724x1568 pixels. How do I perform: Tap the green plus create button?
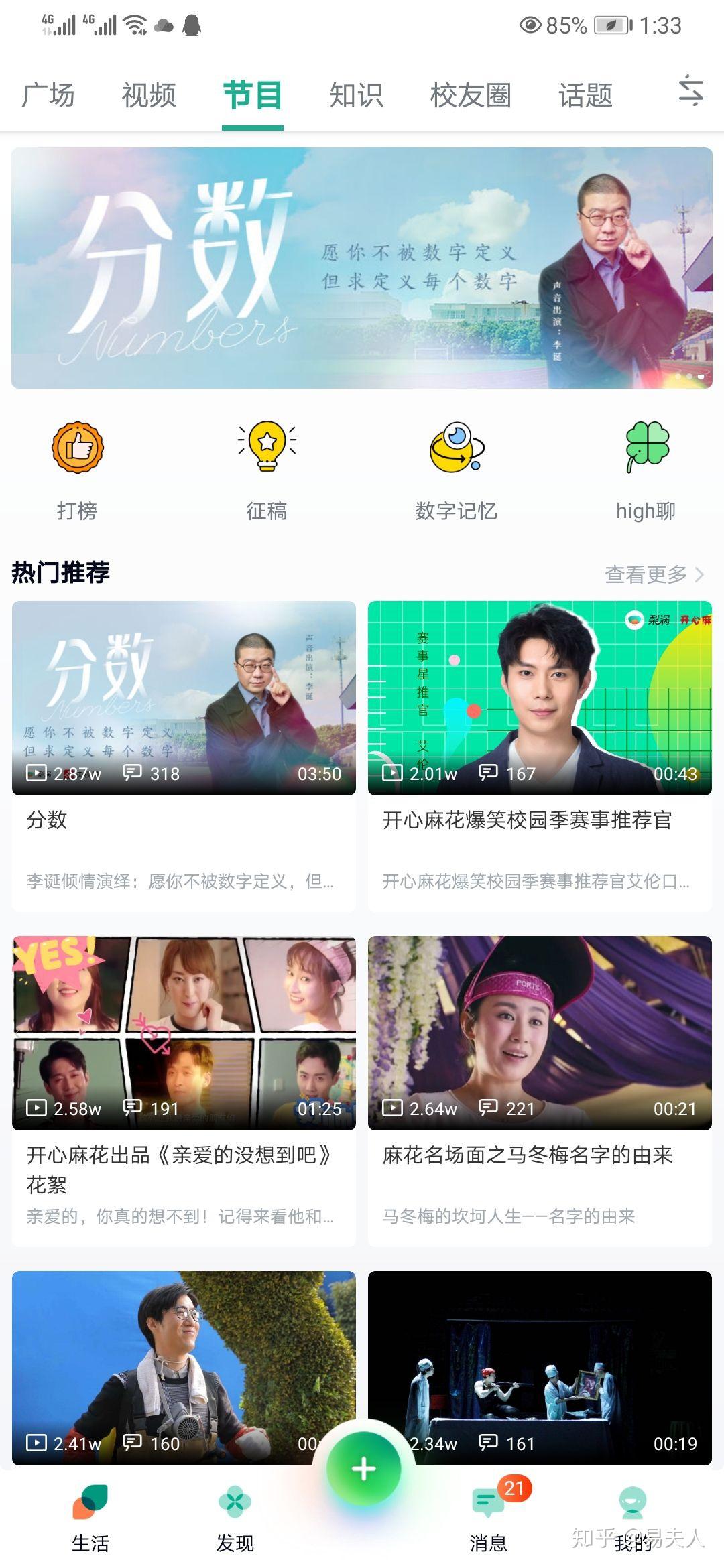(x=363, y=1468)
